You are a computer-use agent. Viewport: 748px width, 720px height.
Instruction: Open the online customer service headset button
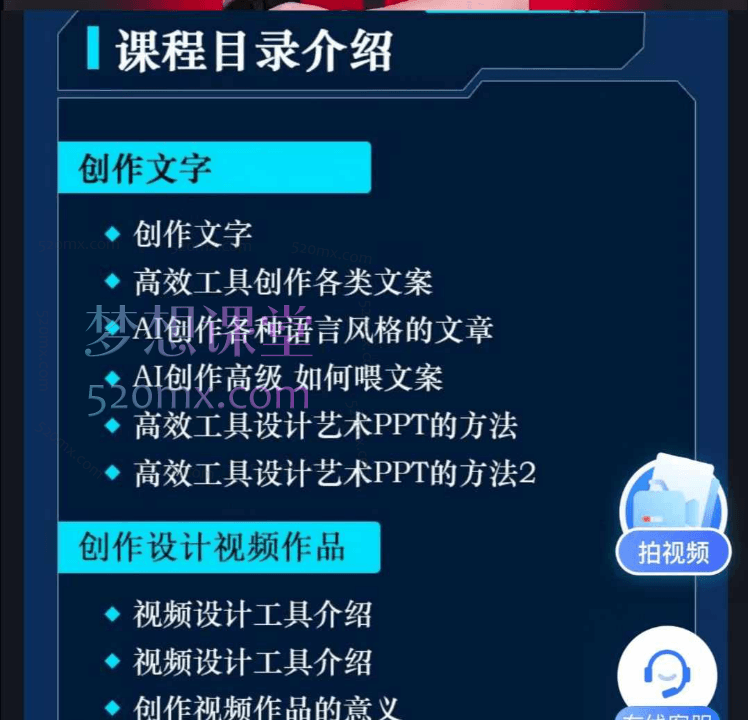(x=667, y=674)
